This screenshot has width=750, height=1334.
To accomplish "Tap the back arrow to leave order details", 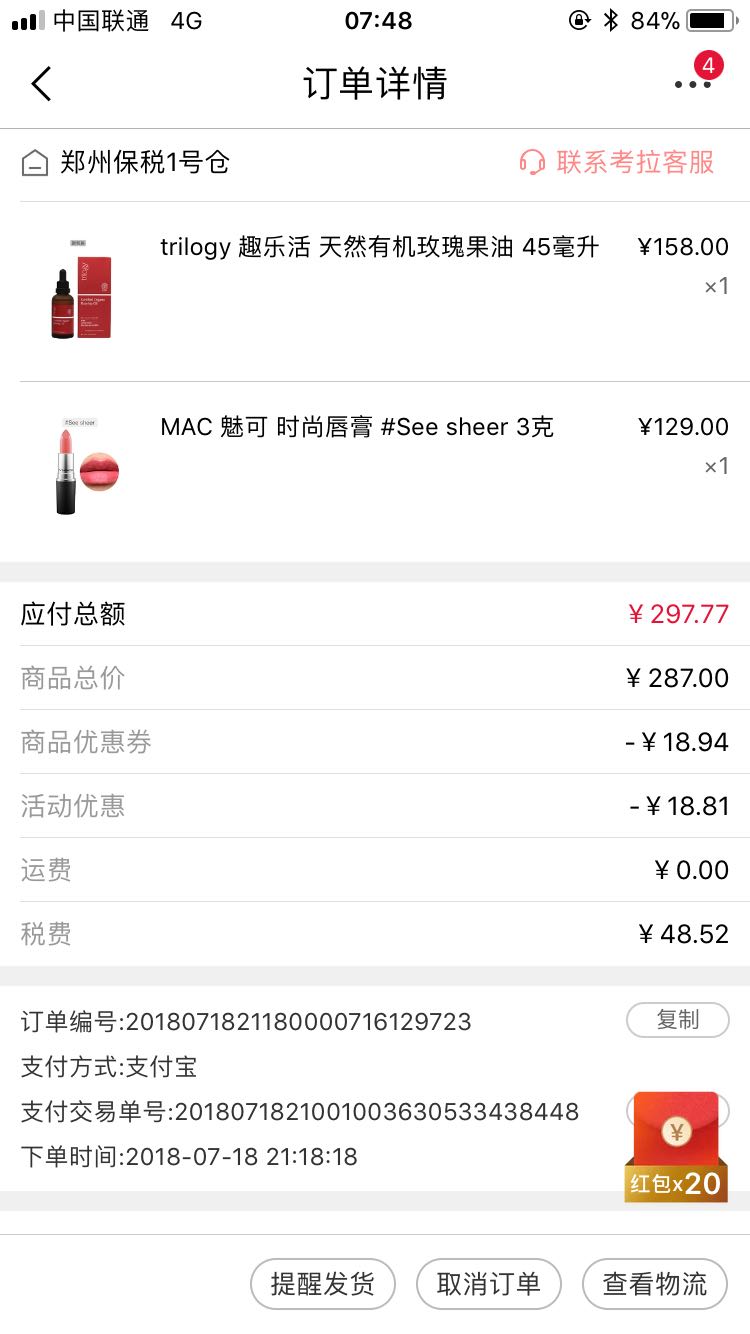I will 42,84.
